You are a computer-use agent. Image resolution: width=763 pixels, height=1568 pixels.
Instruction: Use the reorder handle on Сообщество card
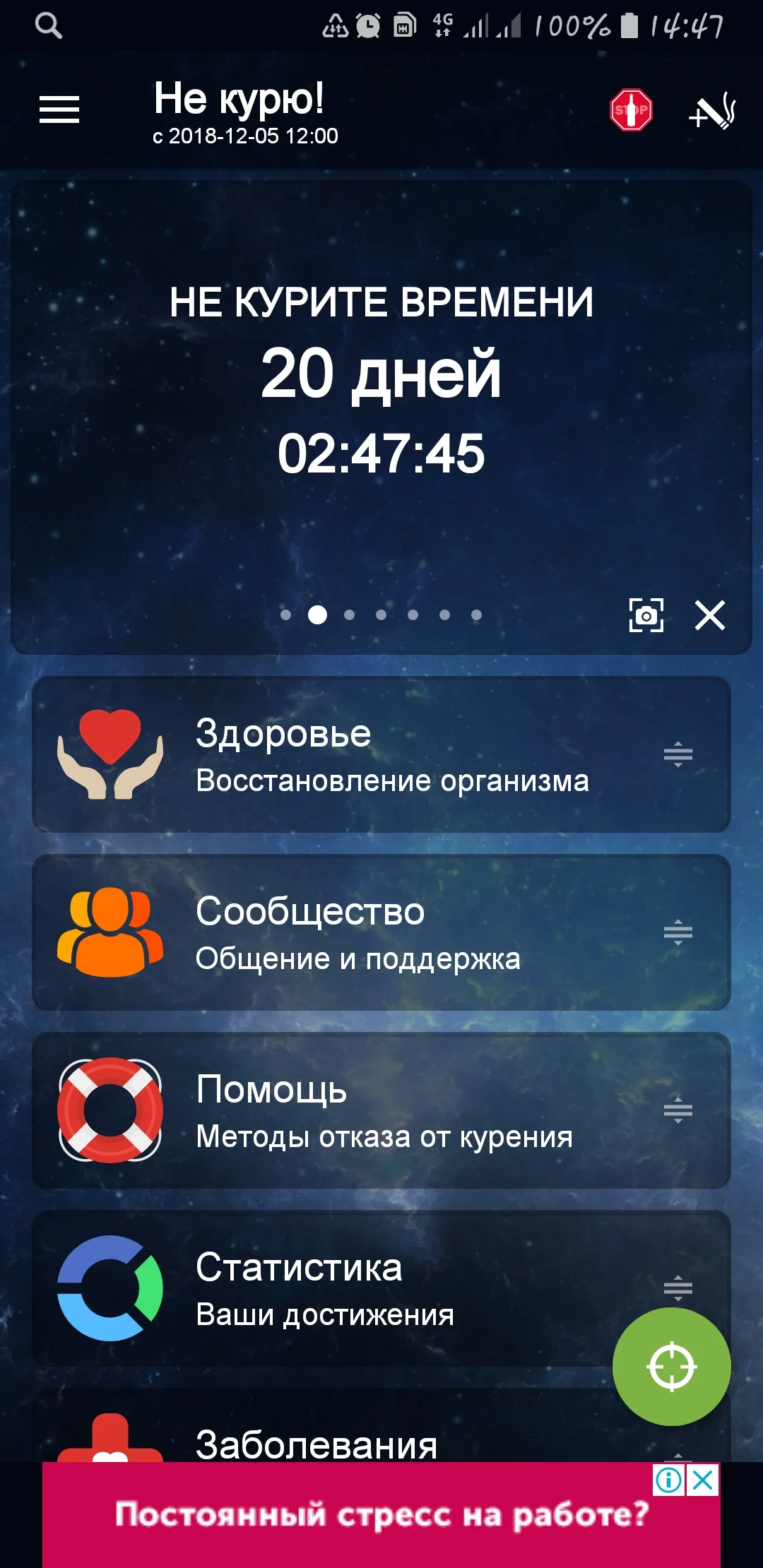pos(678,934)
